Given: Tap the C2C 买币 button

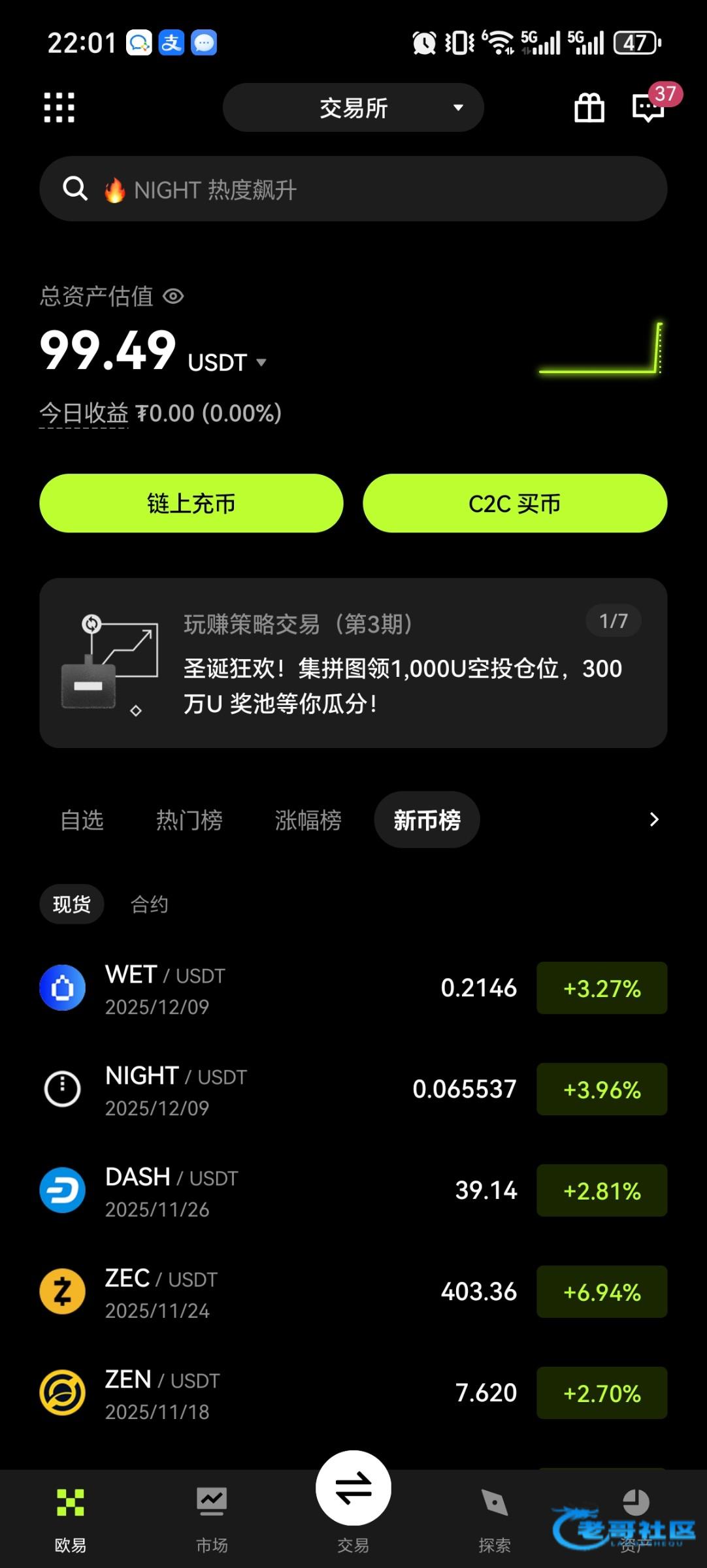Looking at the screenshot, I should point(515,503).
